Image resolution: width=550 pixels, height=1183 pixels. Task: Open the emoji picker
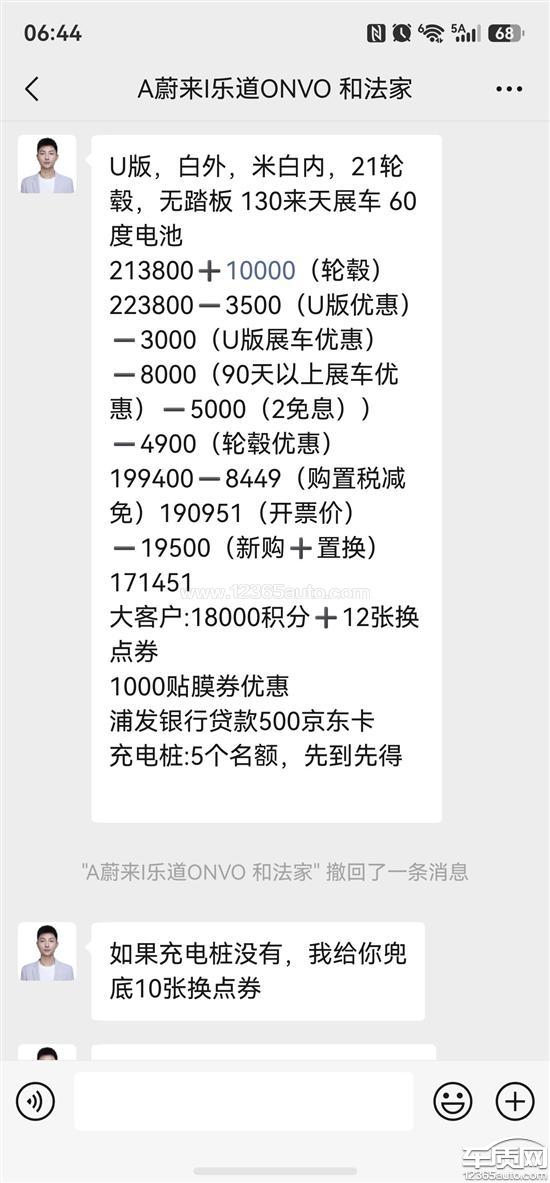[x=453, y=1102]
